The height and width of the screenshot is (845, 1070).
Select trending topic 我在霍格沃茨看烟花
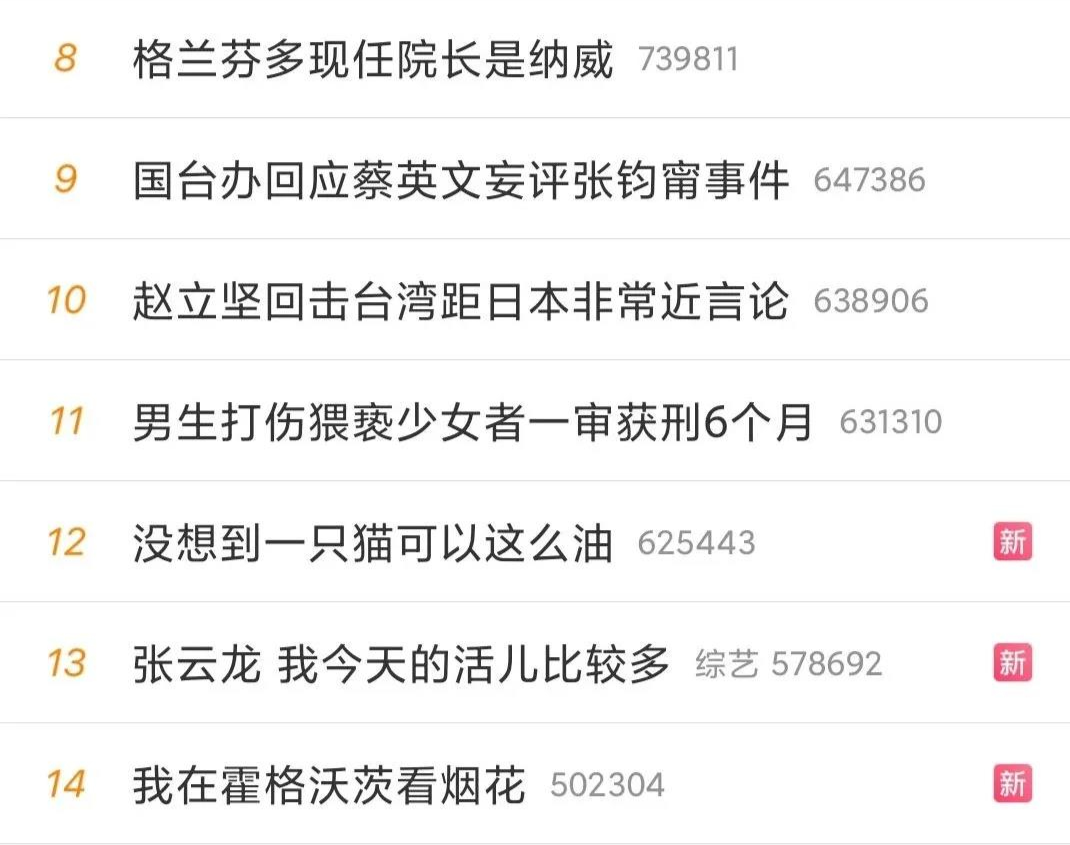(329, 785)
